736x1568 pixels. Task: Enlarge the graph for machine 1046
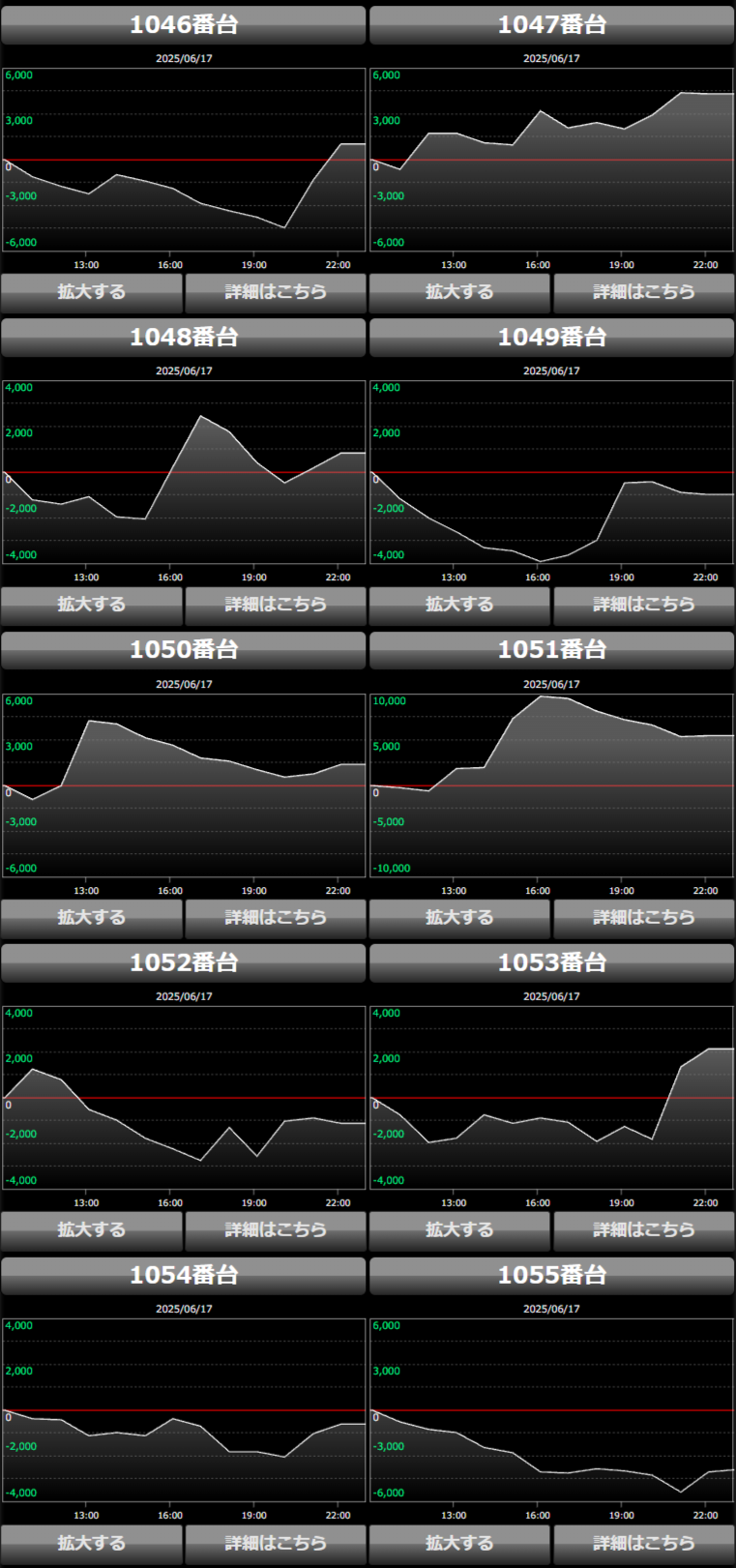(92, 291)
